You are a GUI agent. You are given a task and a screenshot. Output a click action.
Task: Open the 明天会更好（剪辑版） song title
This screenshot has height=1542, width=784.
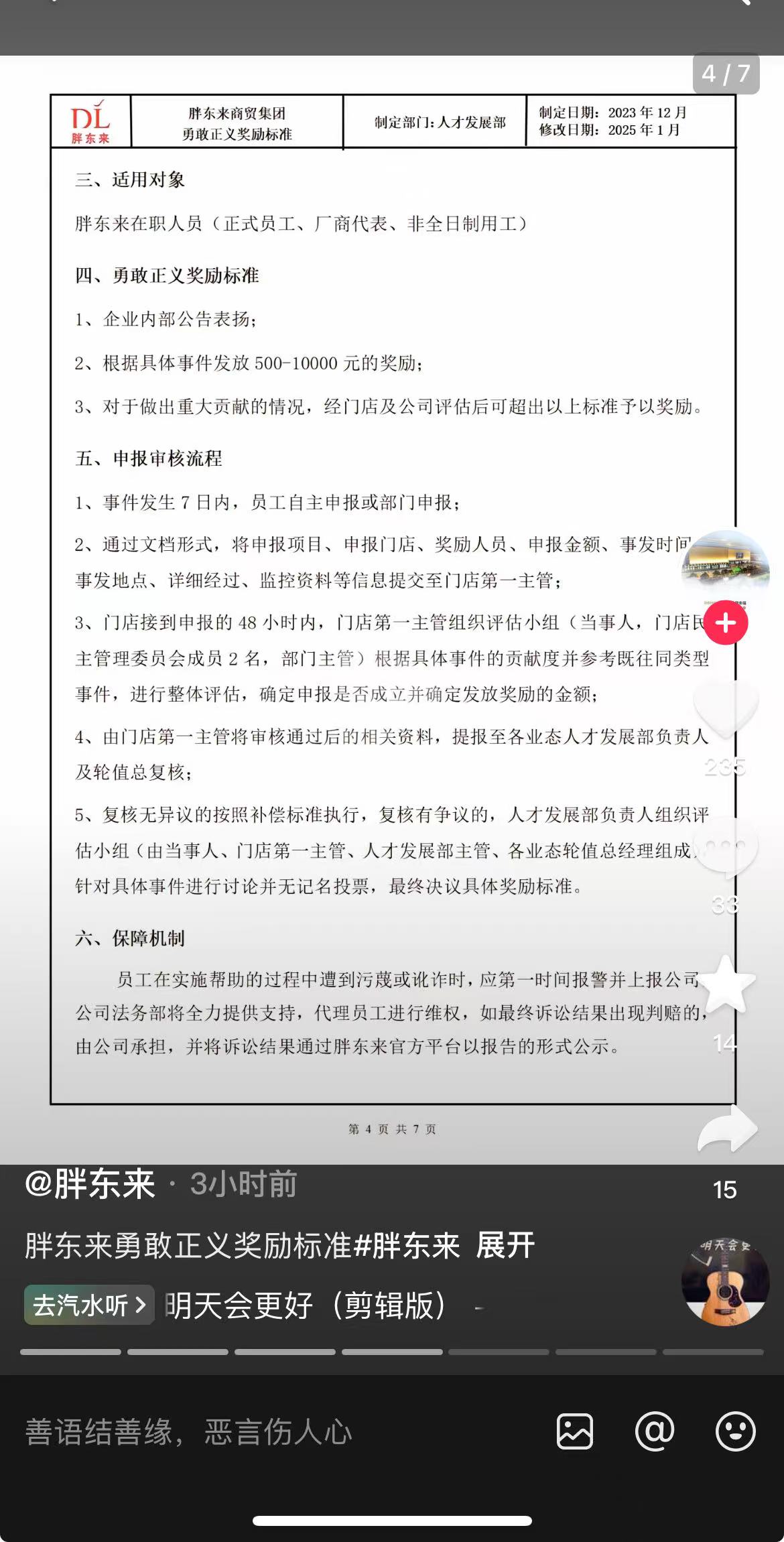306,1305
